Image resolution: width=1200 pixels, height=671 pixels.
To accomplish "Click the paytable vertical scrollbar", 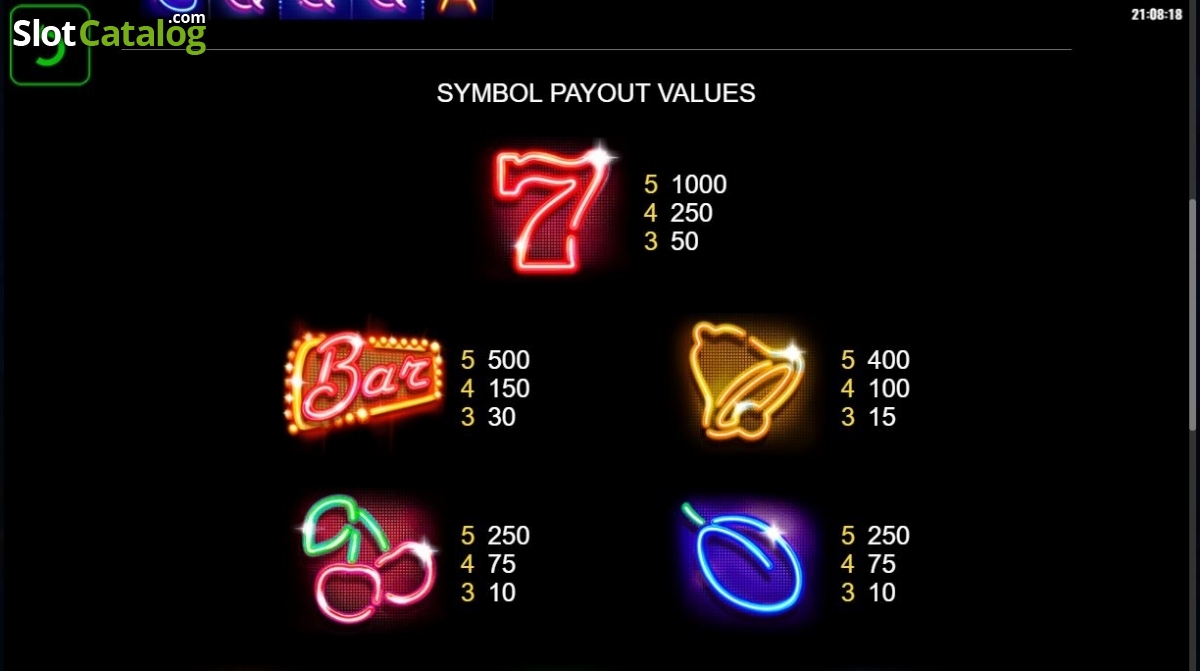I will 1193,314.
